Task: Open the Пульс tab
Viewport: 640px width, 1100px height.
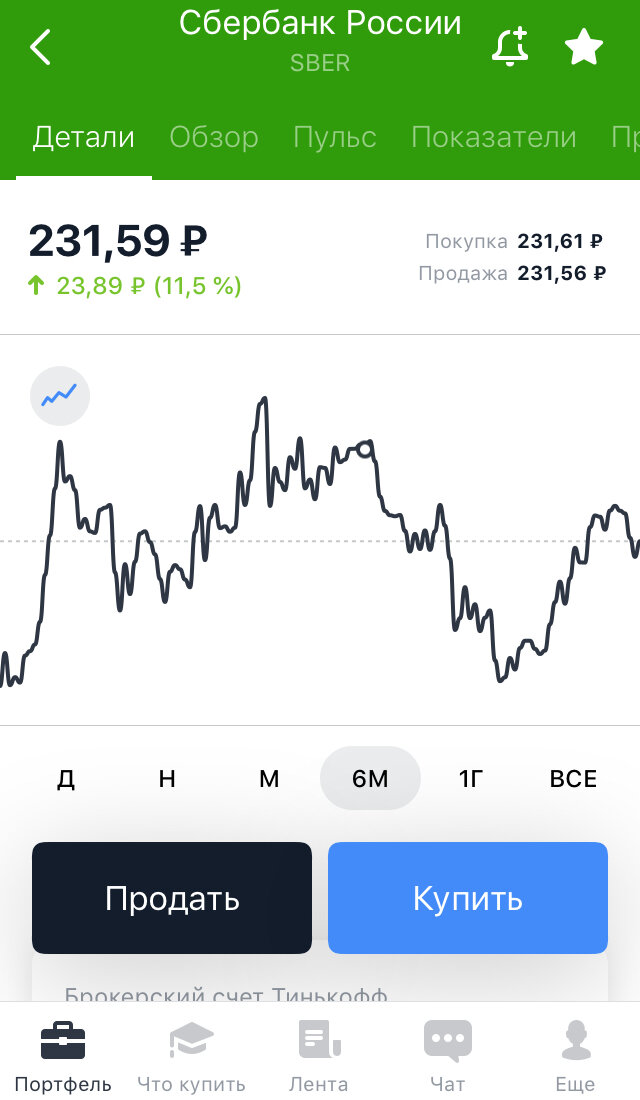Action: coord(335,137)
